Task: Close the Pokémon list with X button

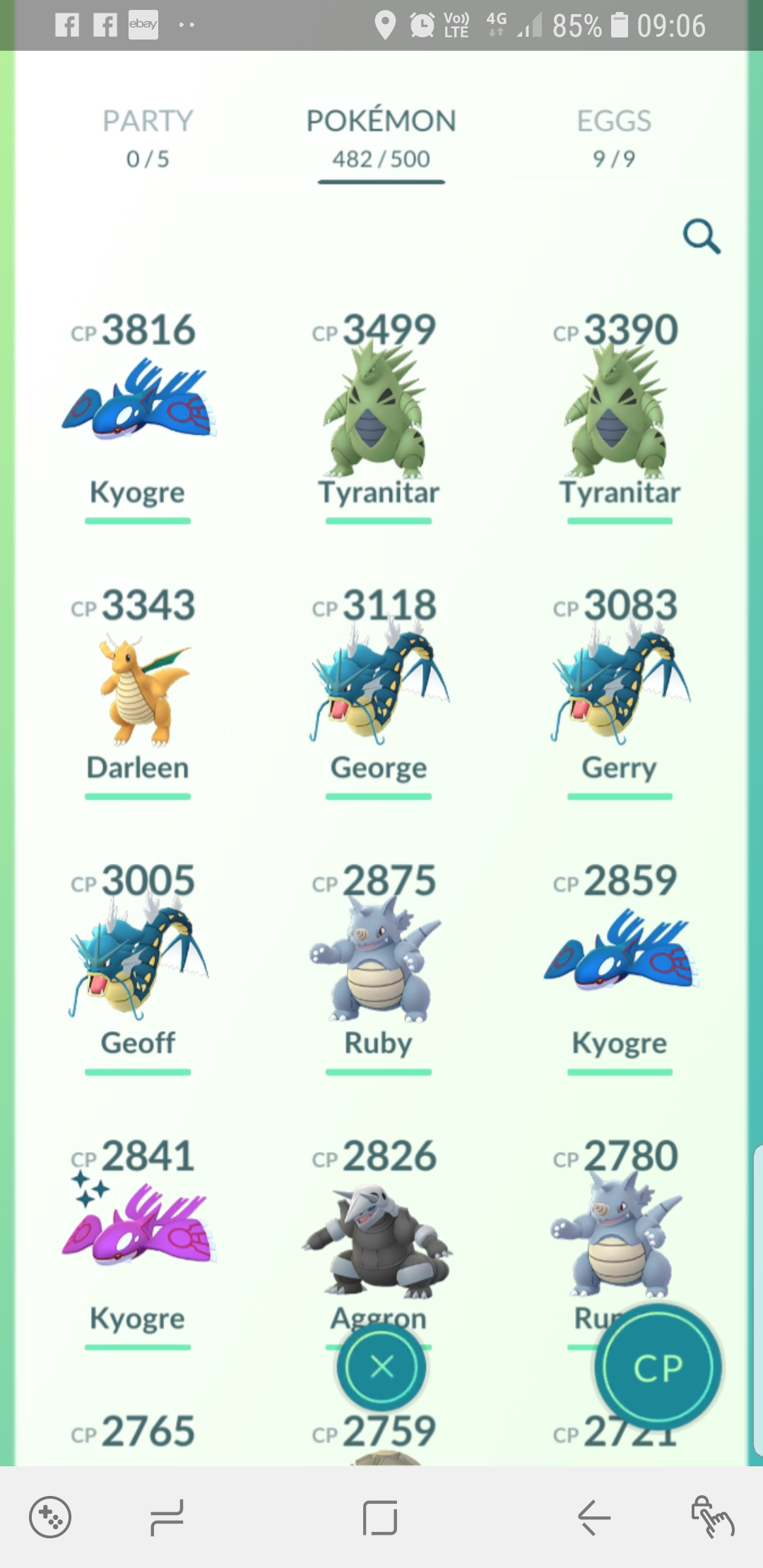Action: pos(381,1367)
